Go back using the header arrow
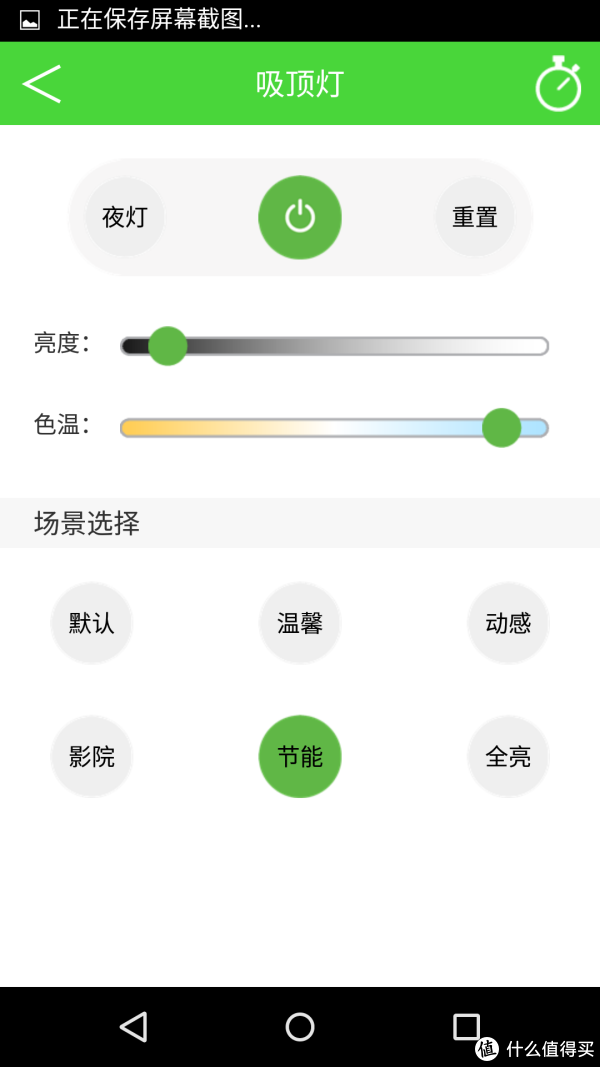 41,84
